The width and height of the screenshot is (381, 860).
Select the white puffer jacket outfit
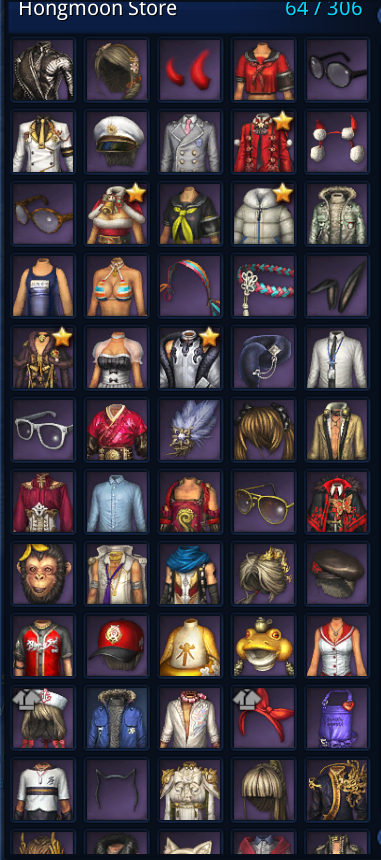[x=263, y=213]
